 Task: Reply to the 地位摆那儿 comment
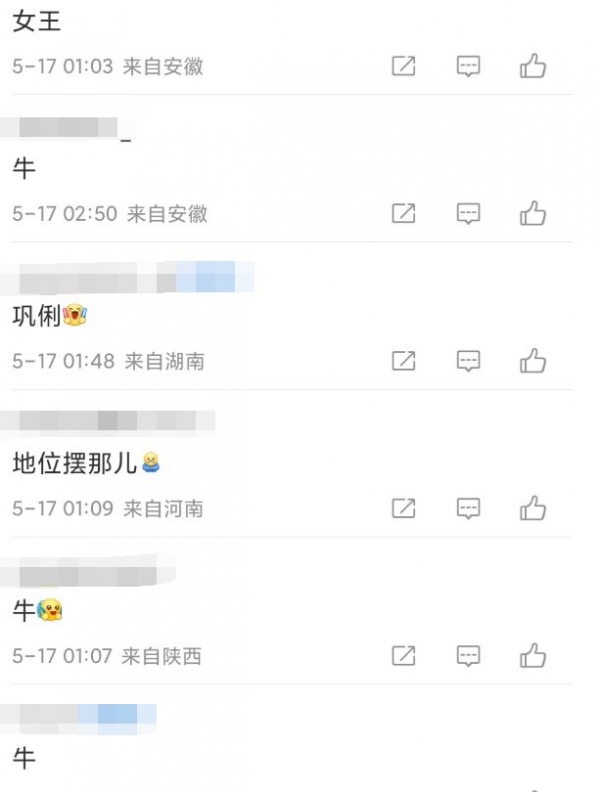pos(468,508)
